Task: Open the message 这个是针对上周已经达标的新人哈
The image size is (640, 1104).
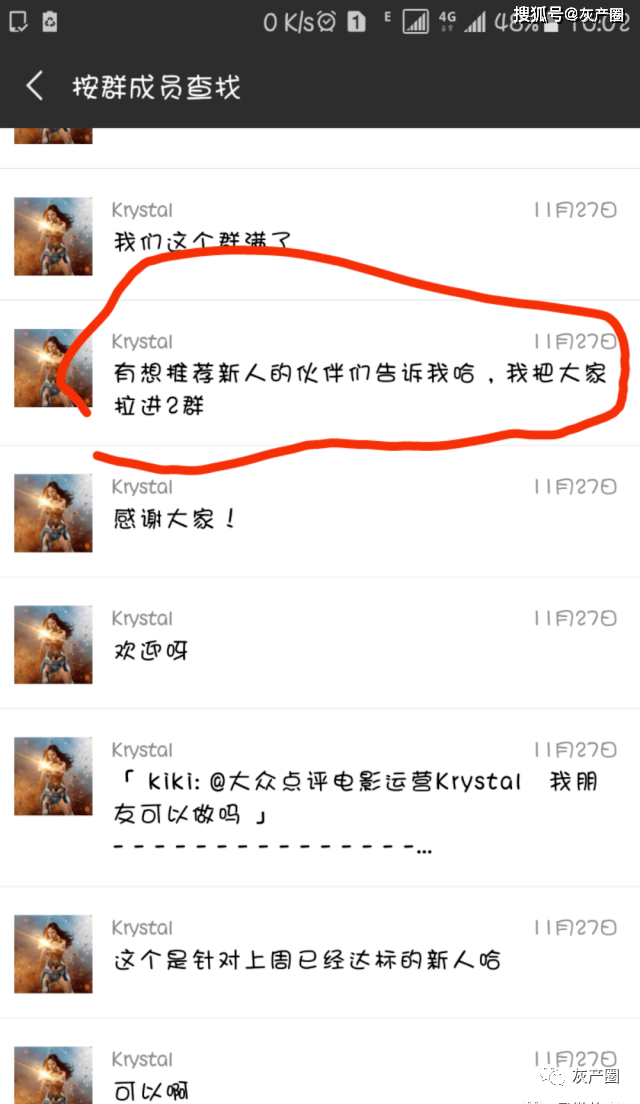Action: coord(320,953)
